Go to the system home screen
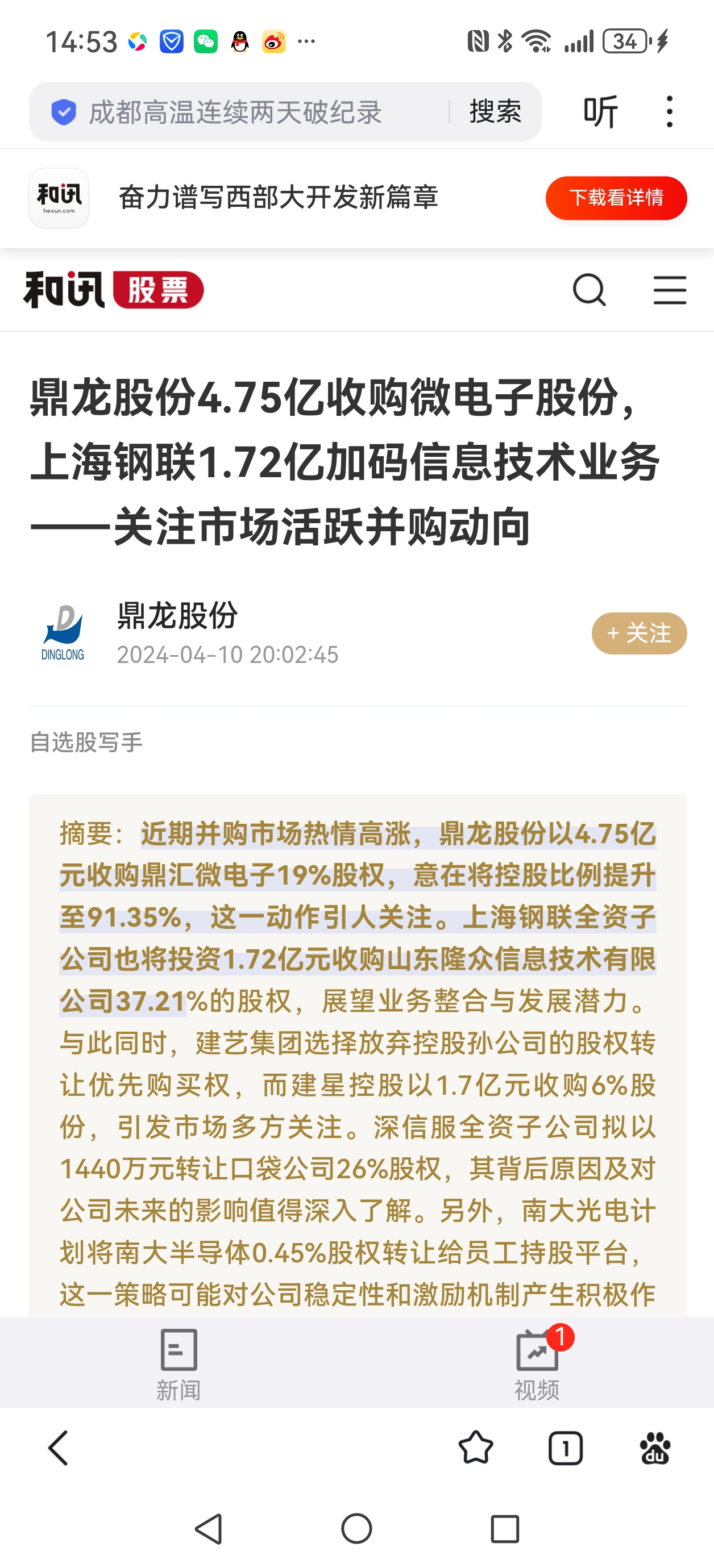Viewport: 714px width, 1568px height. click(356, 1528)
